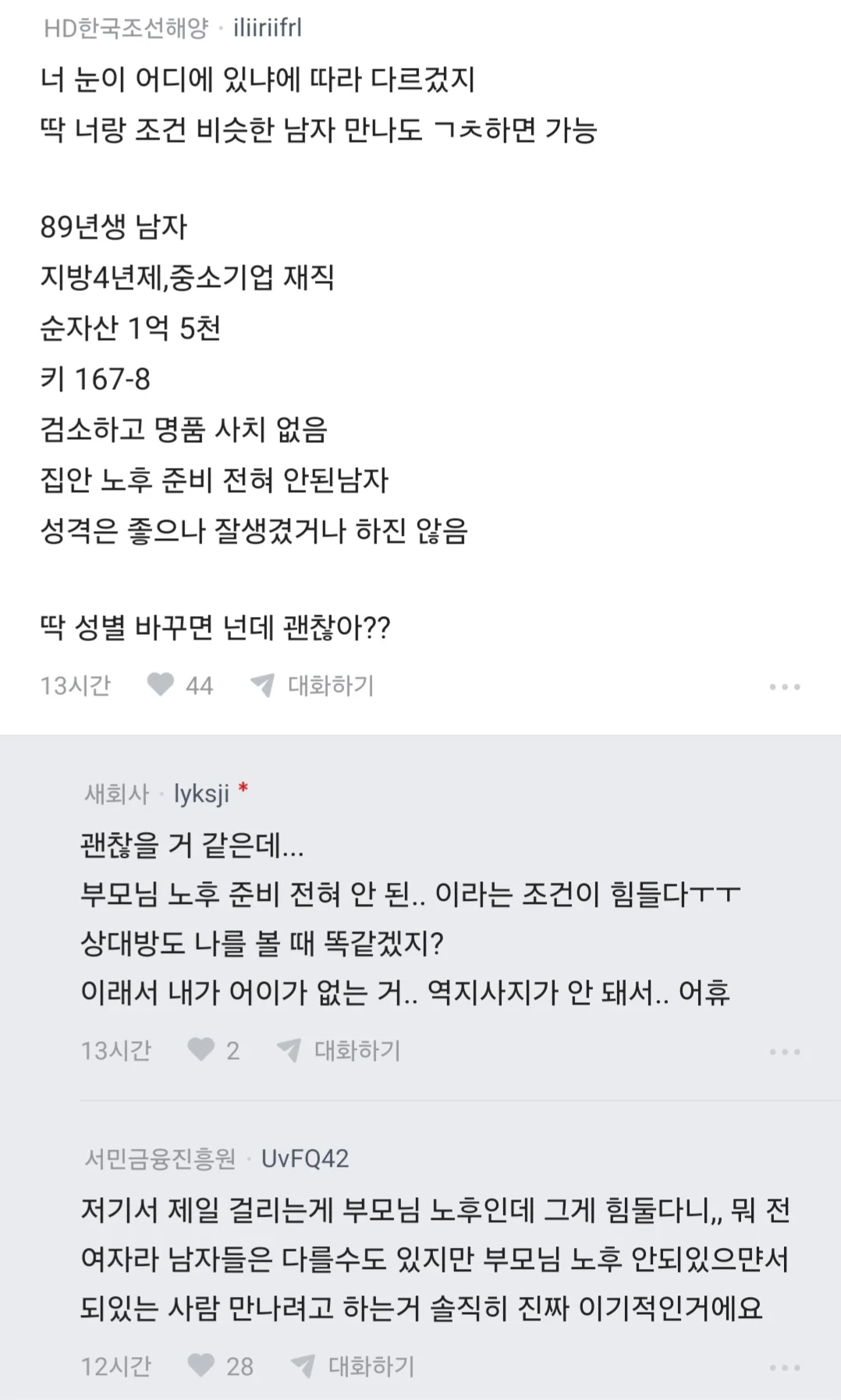The height and width of the screenshot is (1400, 841).
Task: Like the reply by UvFQ42
Action: [202, 1365]
